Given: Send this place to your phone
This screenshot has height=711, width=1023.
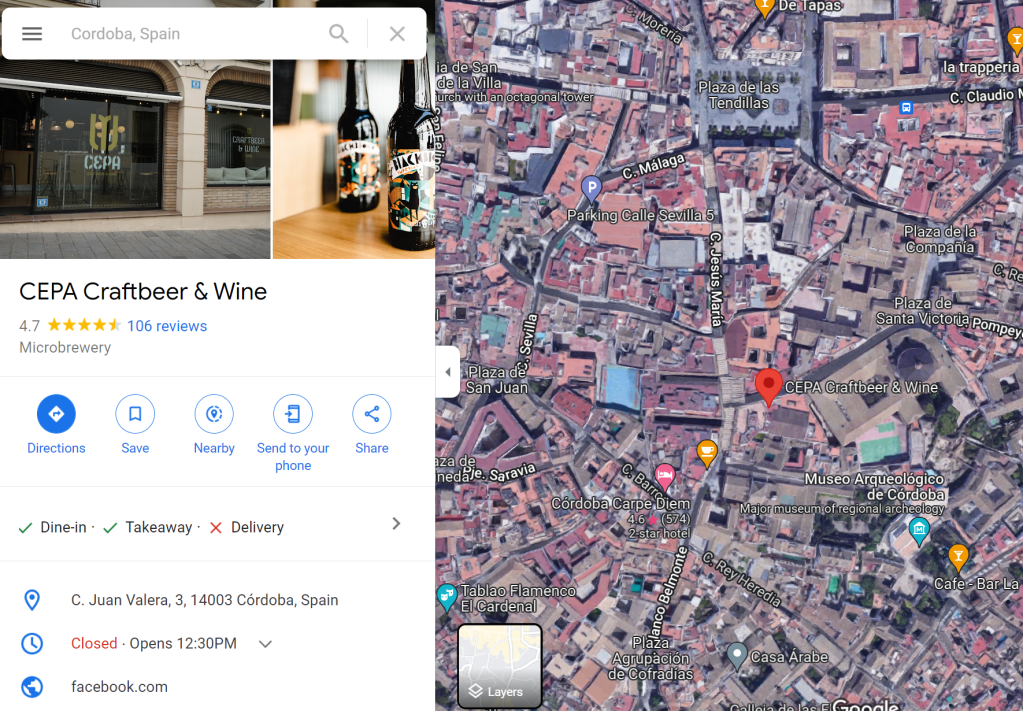Looking at the screenshot, I should pos(293,414).
